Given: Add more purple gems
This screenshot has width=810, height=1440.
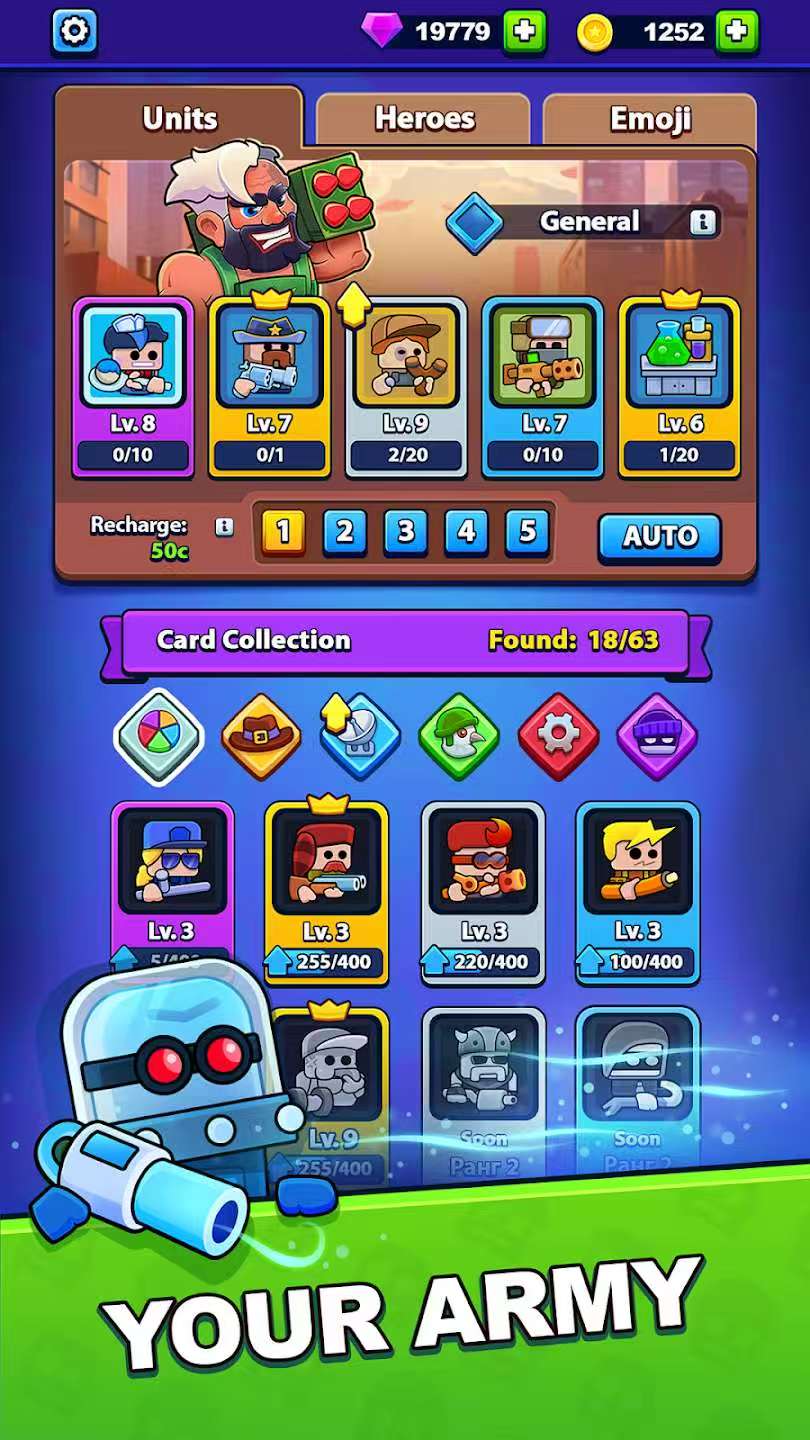Looking at the screenshot, I should (524, 32).
